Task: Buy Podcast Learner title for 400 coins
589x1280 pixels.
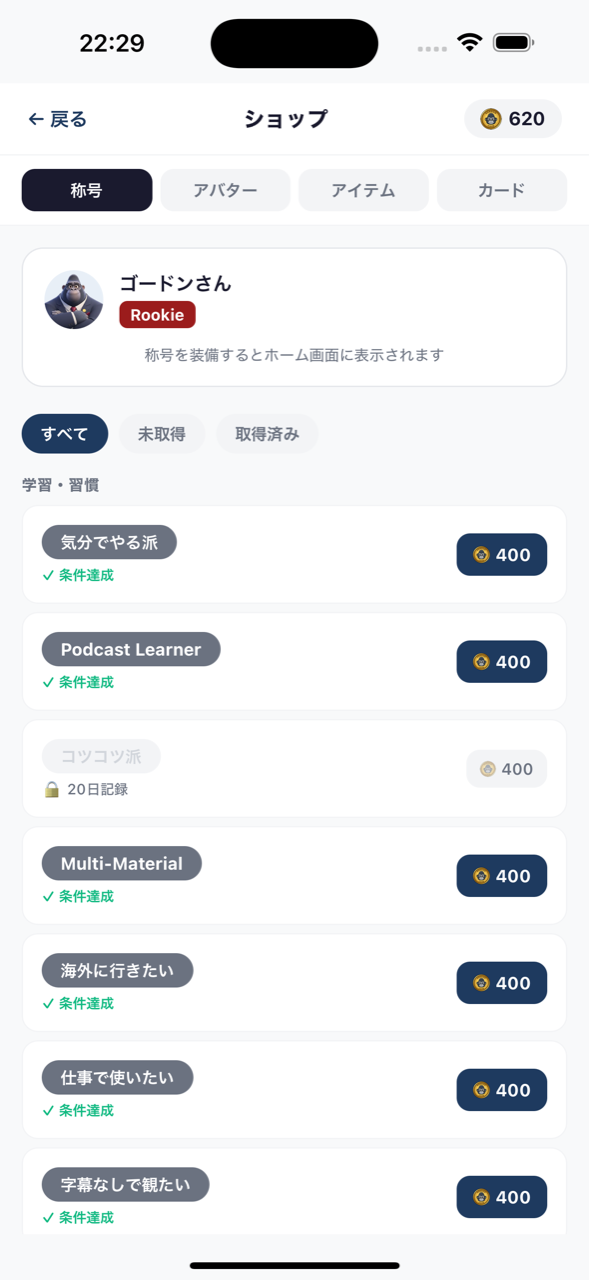Action: pos(502,662)
